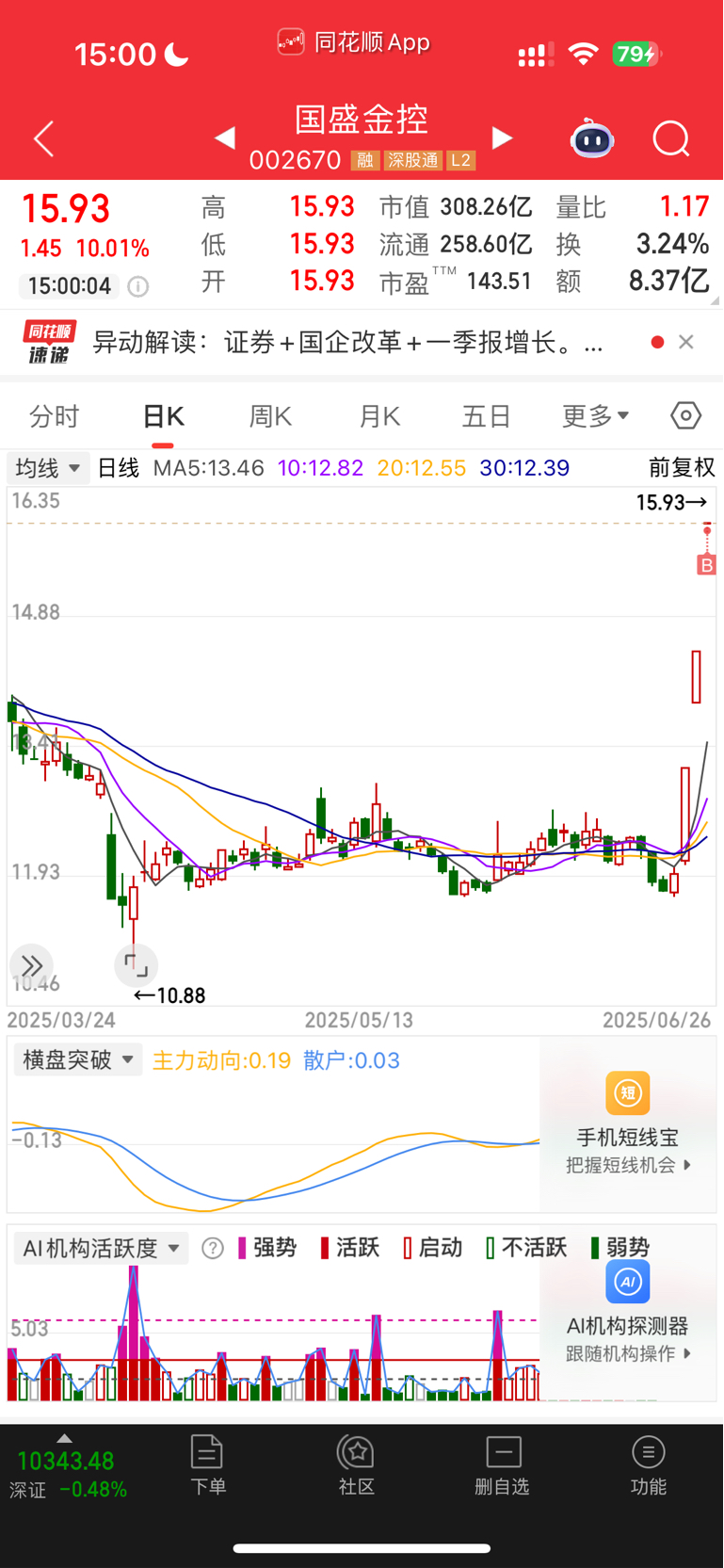Switch to the next stock
This screenshot has height=1568, width=724.
(503, 138)
